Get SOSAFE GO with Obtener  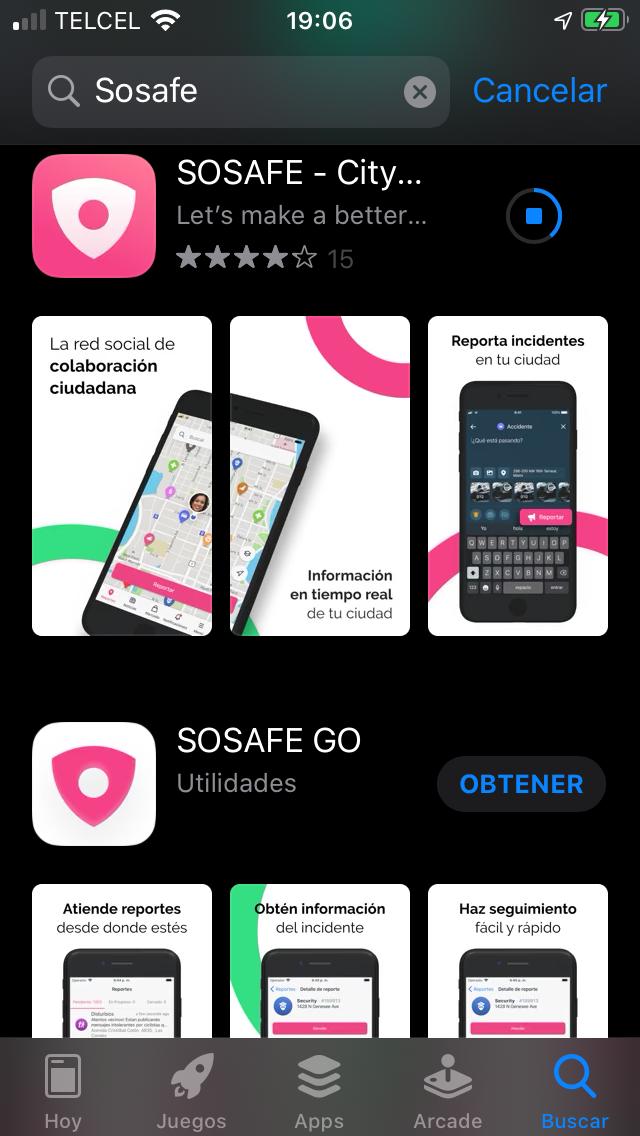coord(521,784)
